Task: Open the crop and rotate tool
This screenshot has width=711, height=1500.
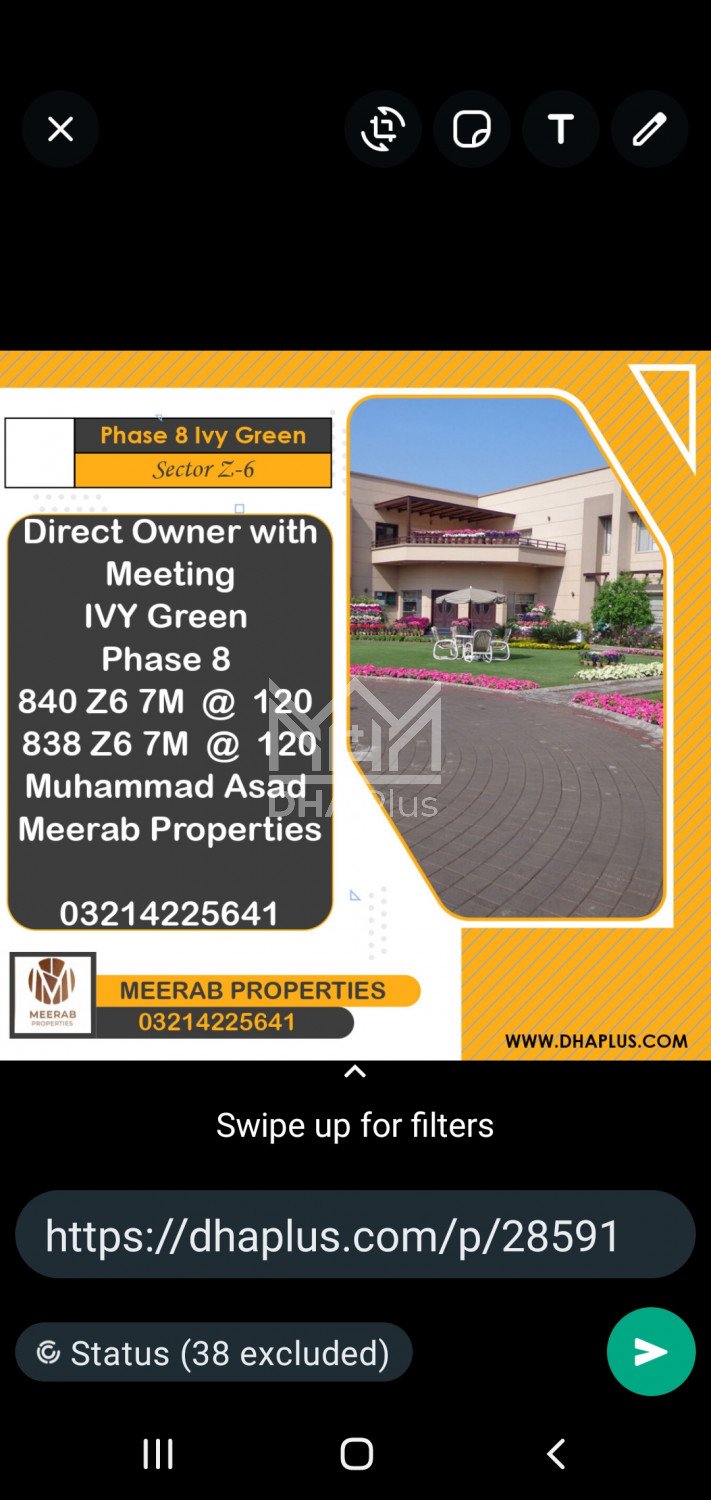Action: point(383,129)
